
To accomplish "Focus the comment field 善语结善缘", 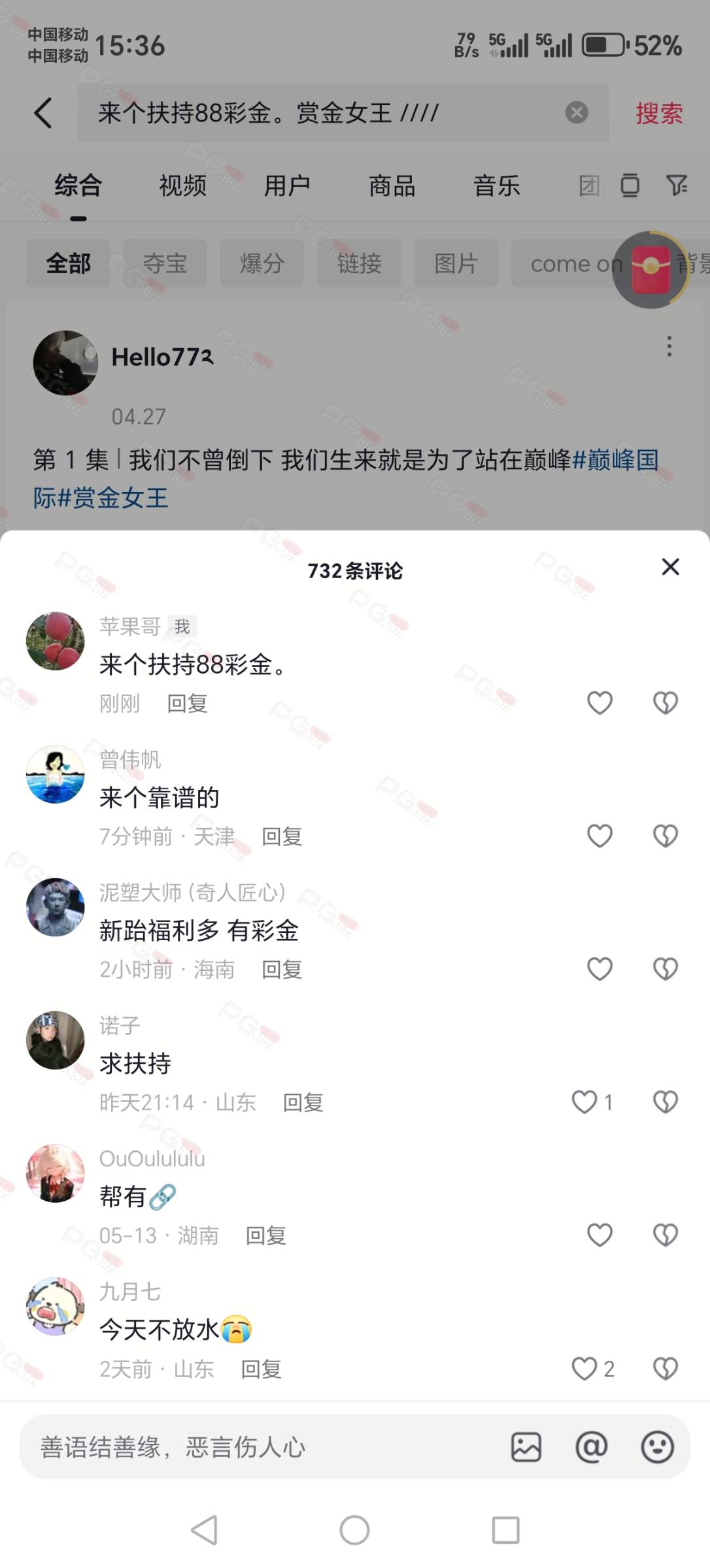I will pos(262,1447).
